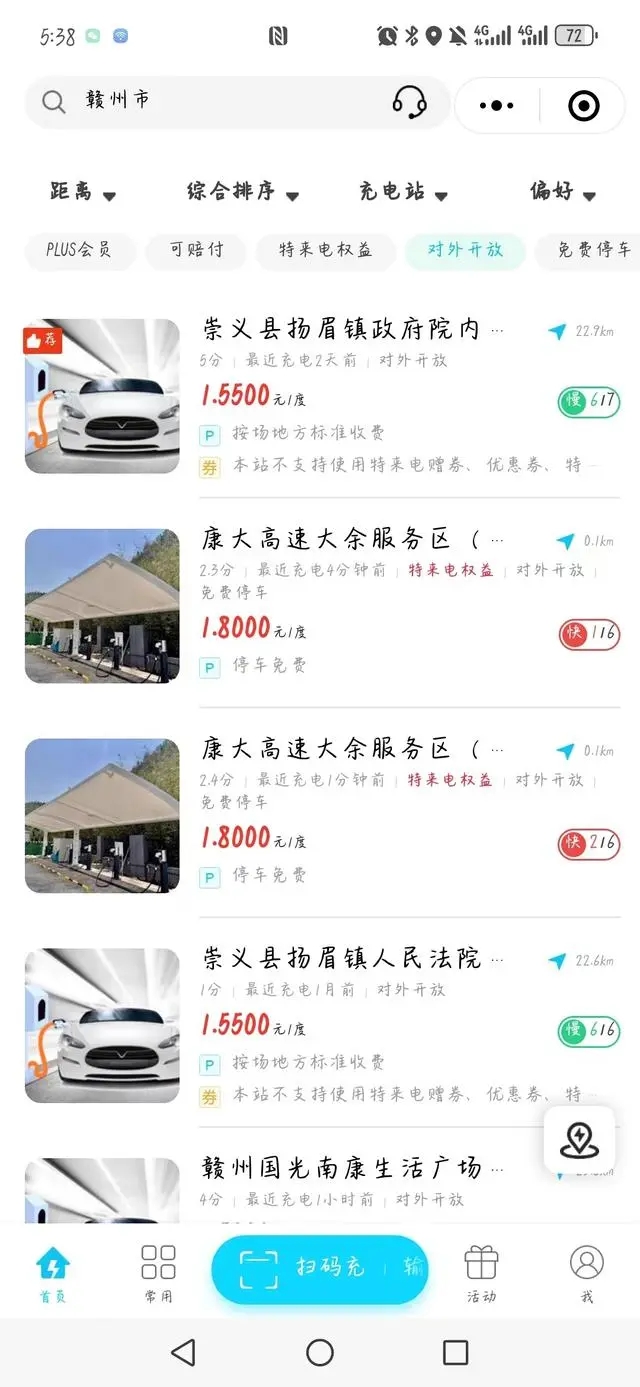Select the PLUS会员 filter chip
The image size is (640, 1387).
pos(78,250)
